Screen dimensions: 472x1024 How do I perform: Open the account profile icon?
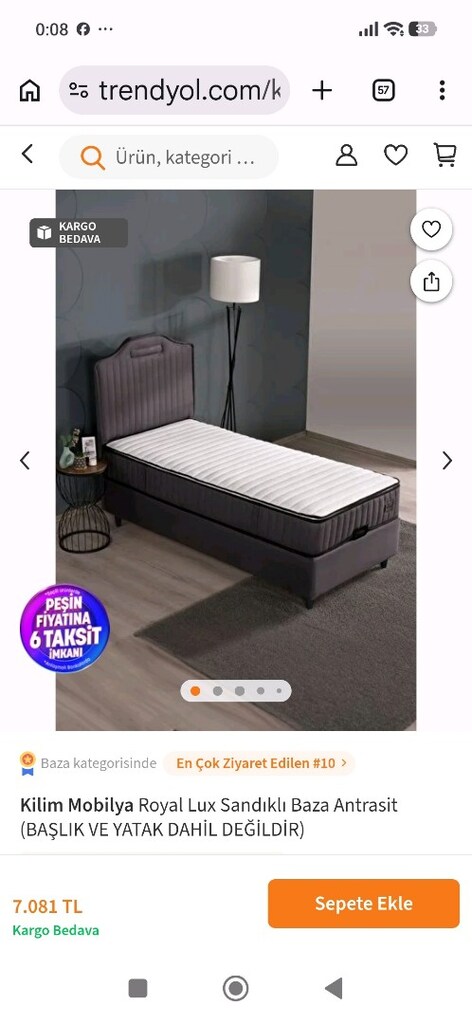click(346, 155)
